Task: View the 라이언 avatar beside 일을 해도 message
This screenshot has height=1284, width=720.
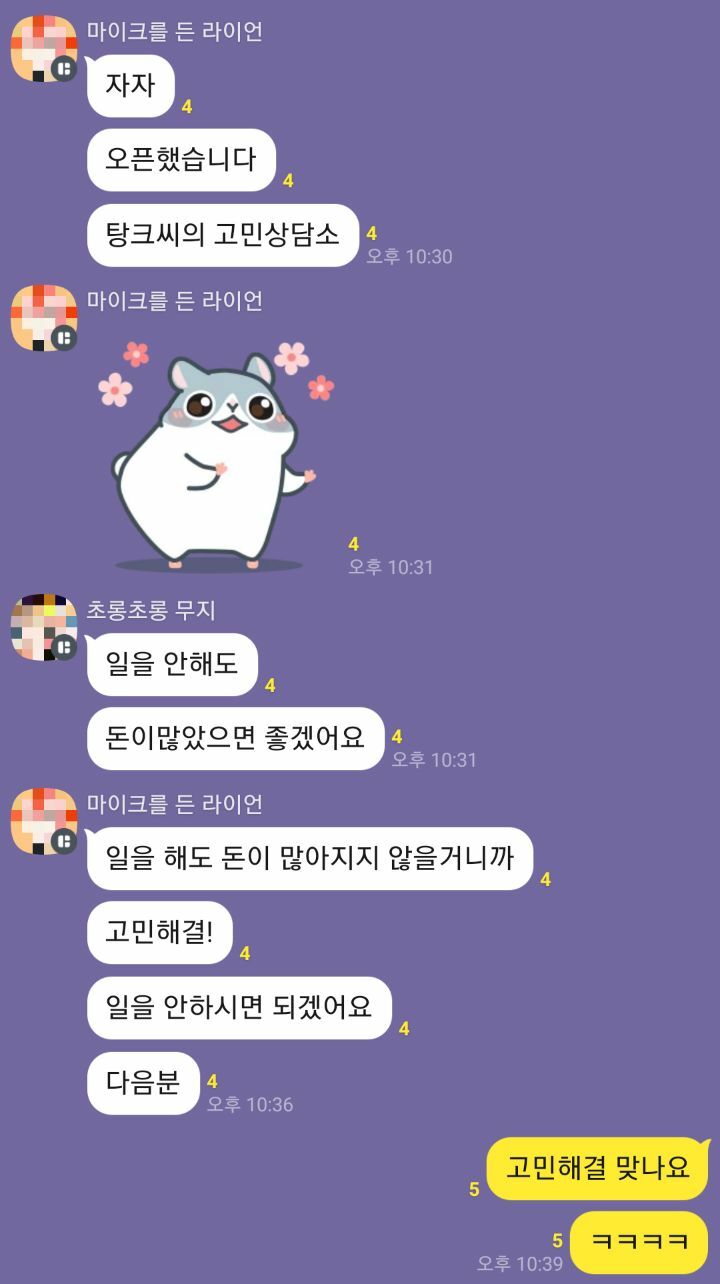Action: click(43, 821)
